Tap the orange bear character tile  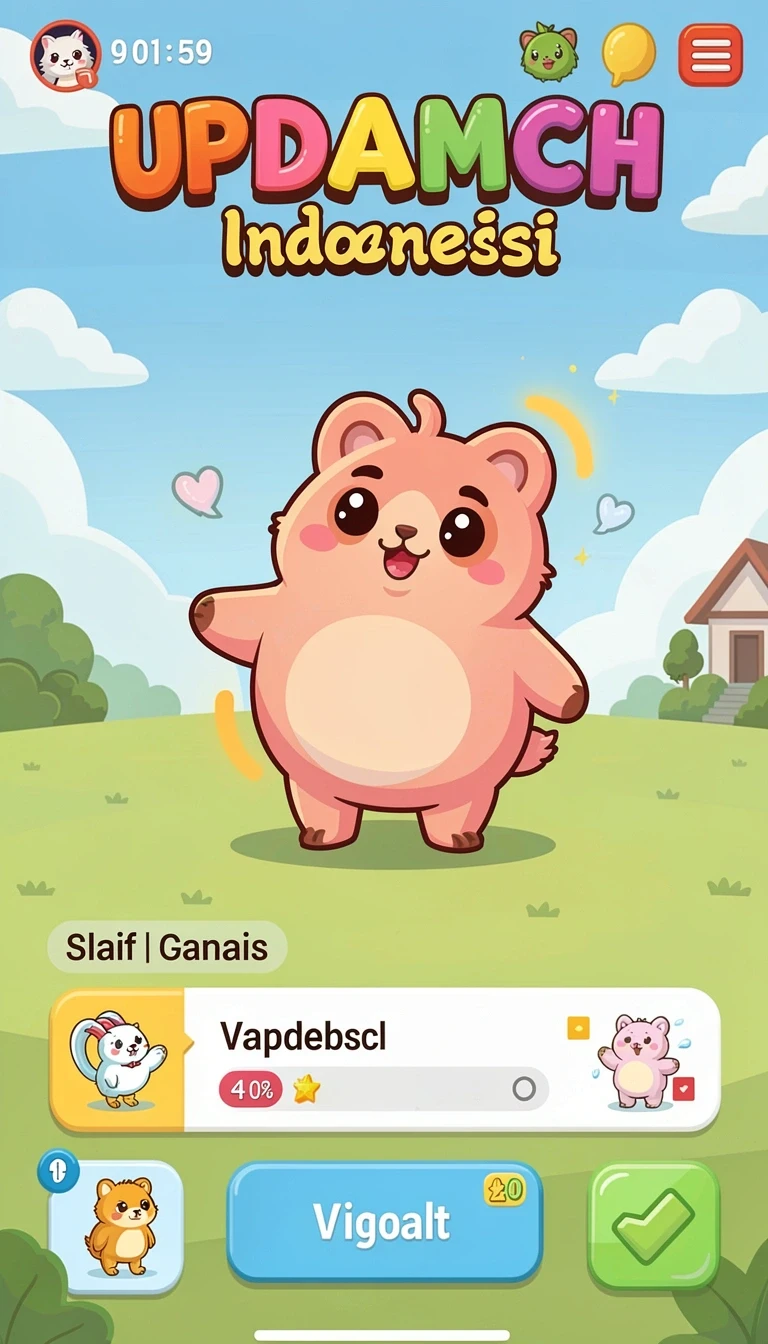117,1226
